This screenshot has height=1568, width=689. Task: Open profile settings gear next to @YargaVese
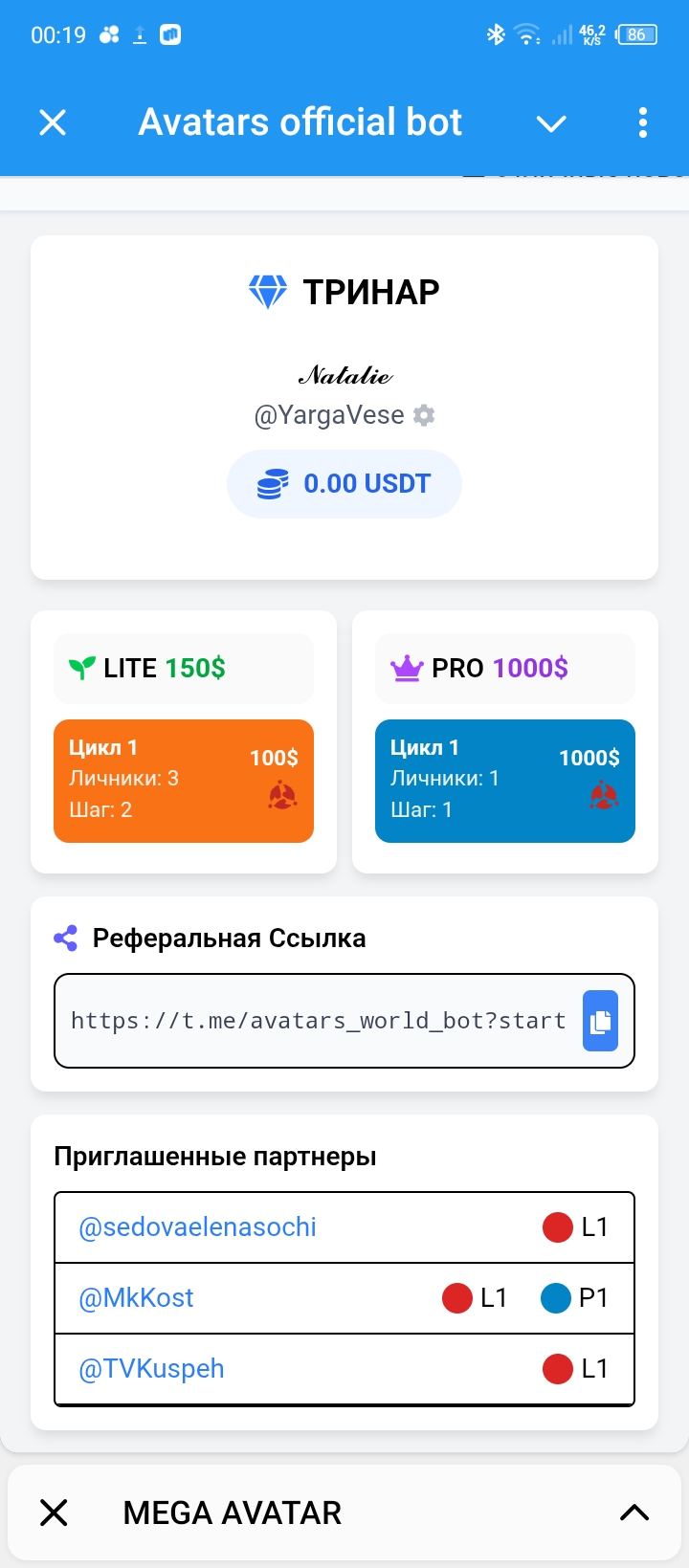(x=424, y=415)
